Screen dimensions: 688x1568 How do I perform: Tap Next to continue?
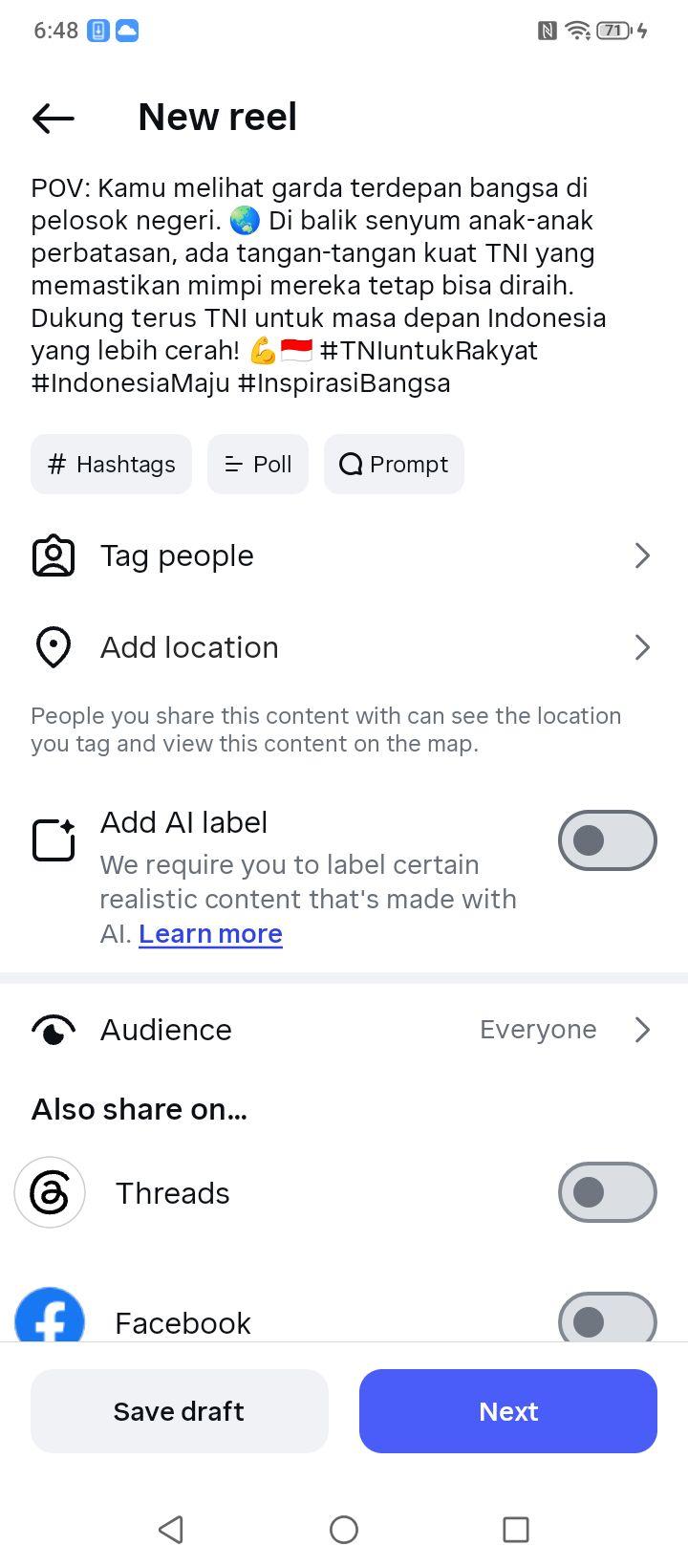coord(508,1411)
